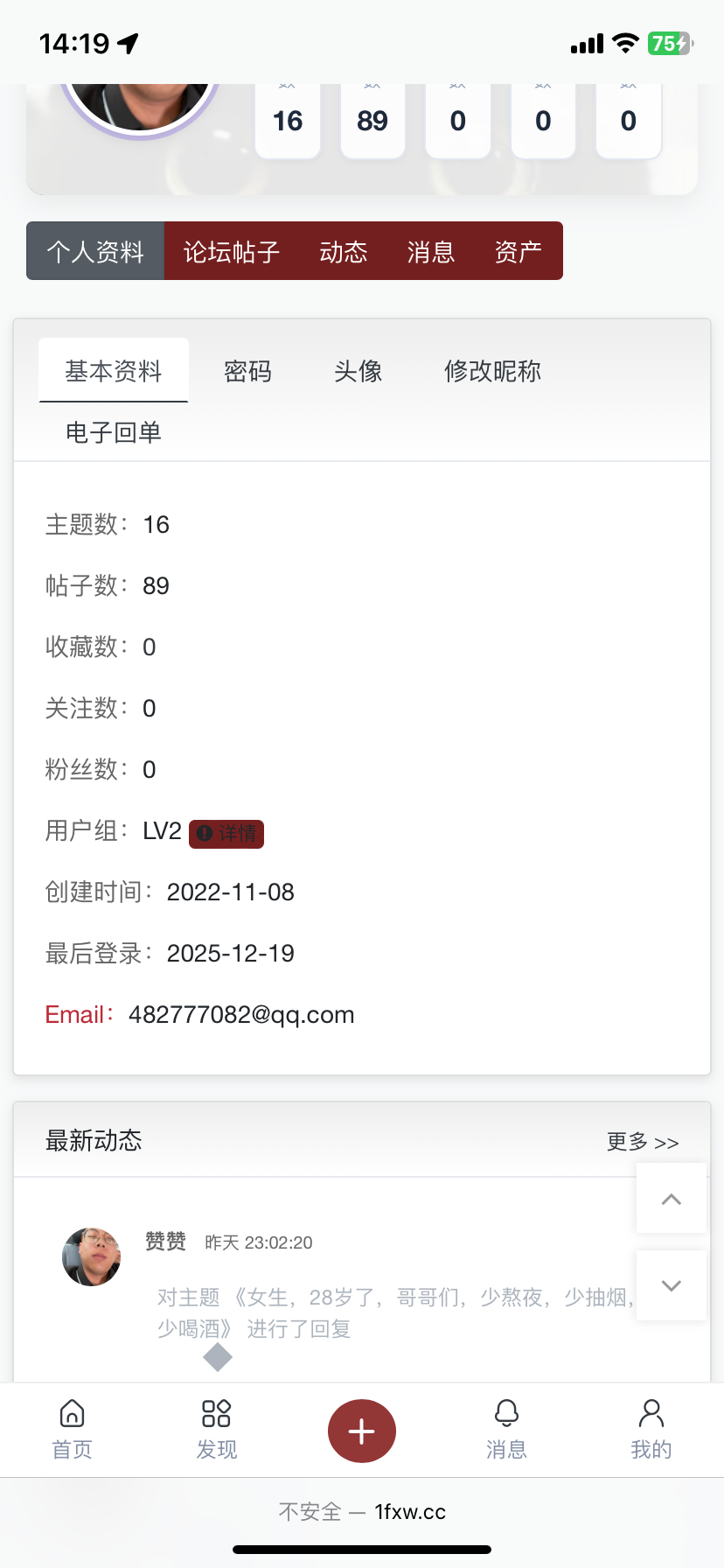Open the 密码 settings tab
The height and width of the screenshot is (1568, 724).
coord(247,371)
